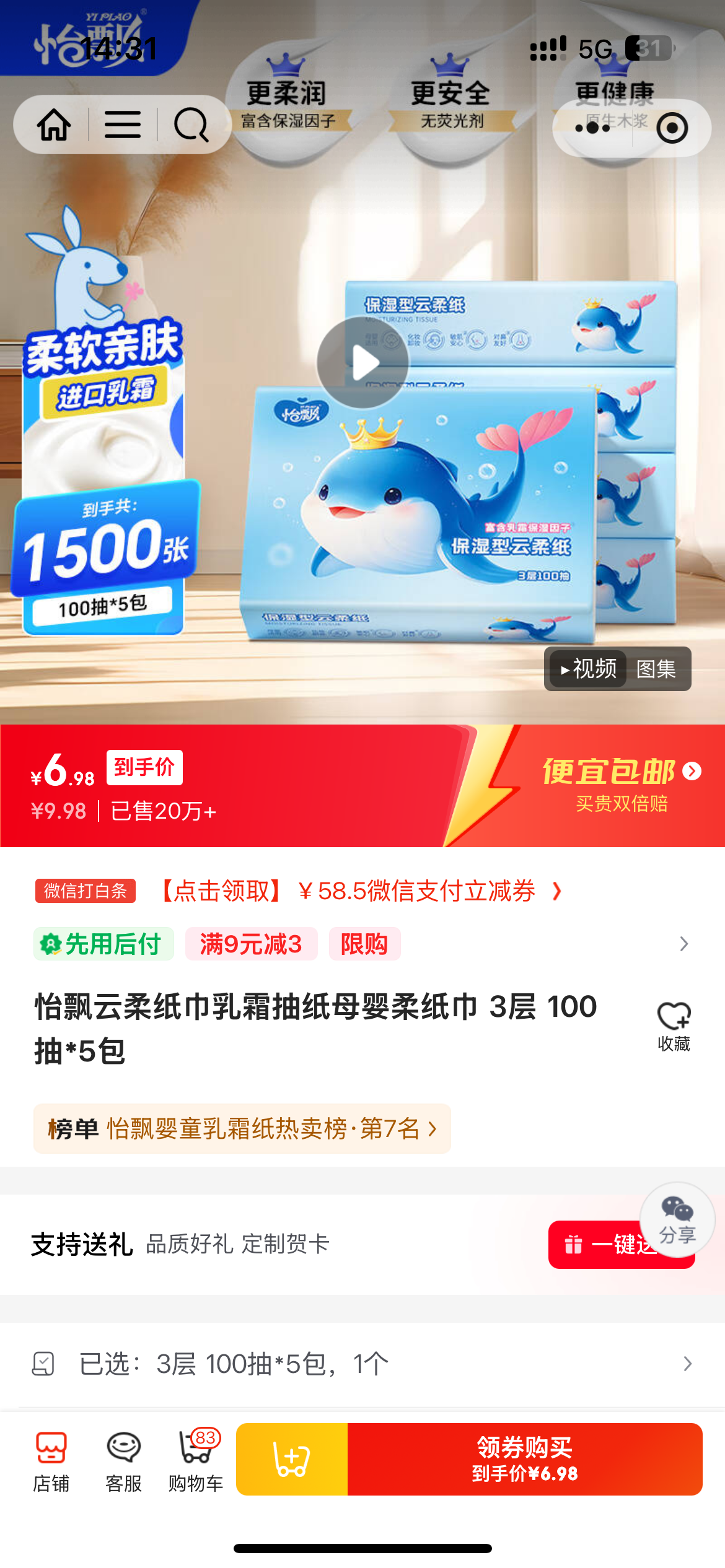Open the mini program more options dots
Viewport: 725px width, 1568px height.
592,128
